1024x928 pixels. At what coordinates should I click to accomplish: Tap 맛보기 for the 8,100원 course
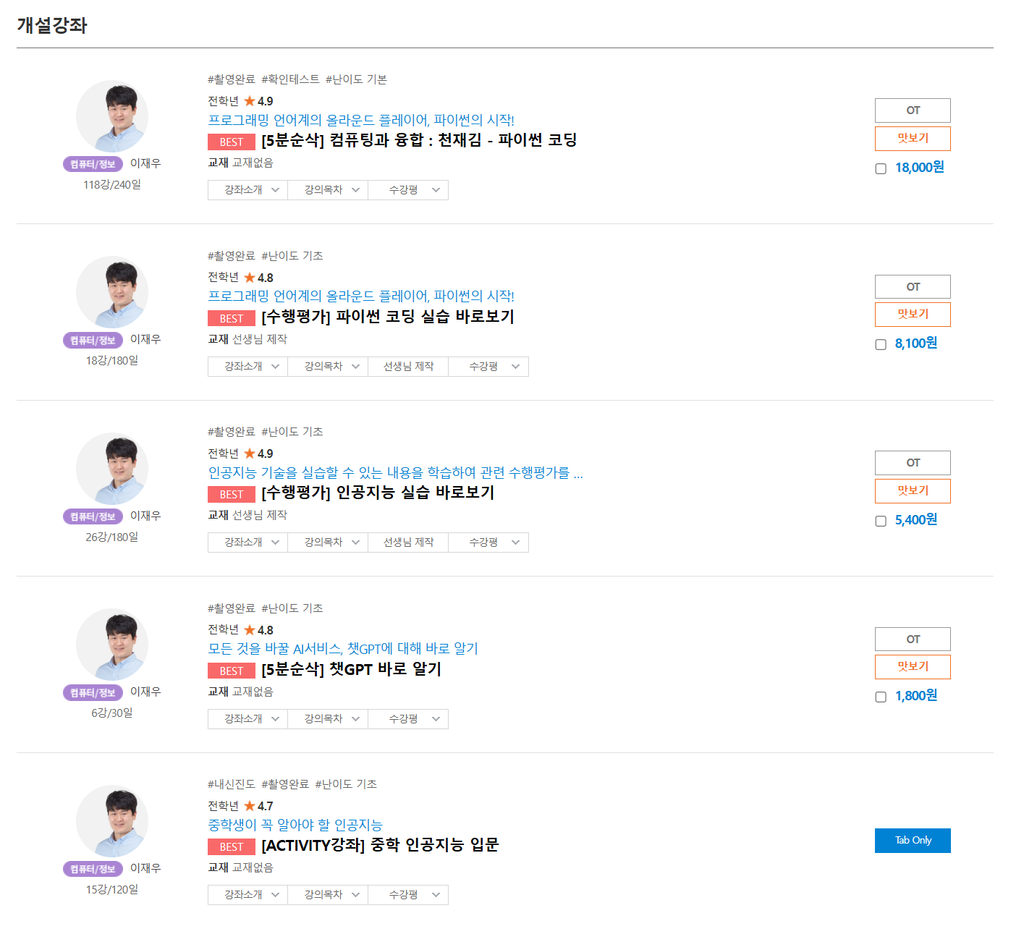point(912,314)
